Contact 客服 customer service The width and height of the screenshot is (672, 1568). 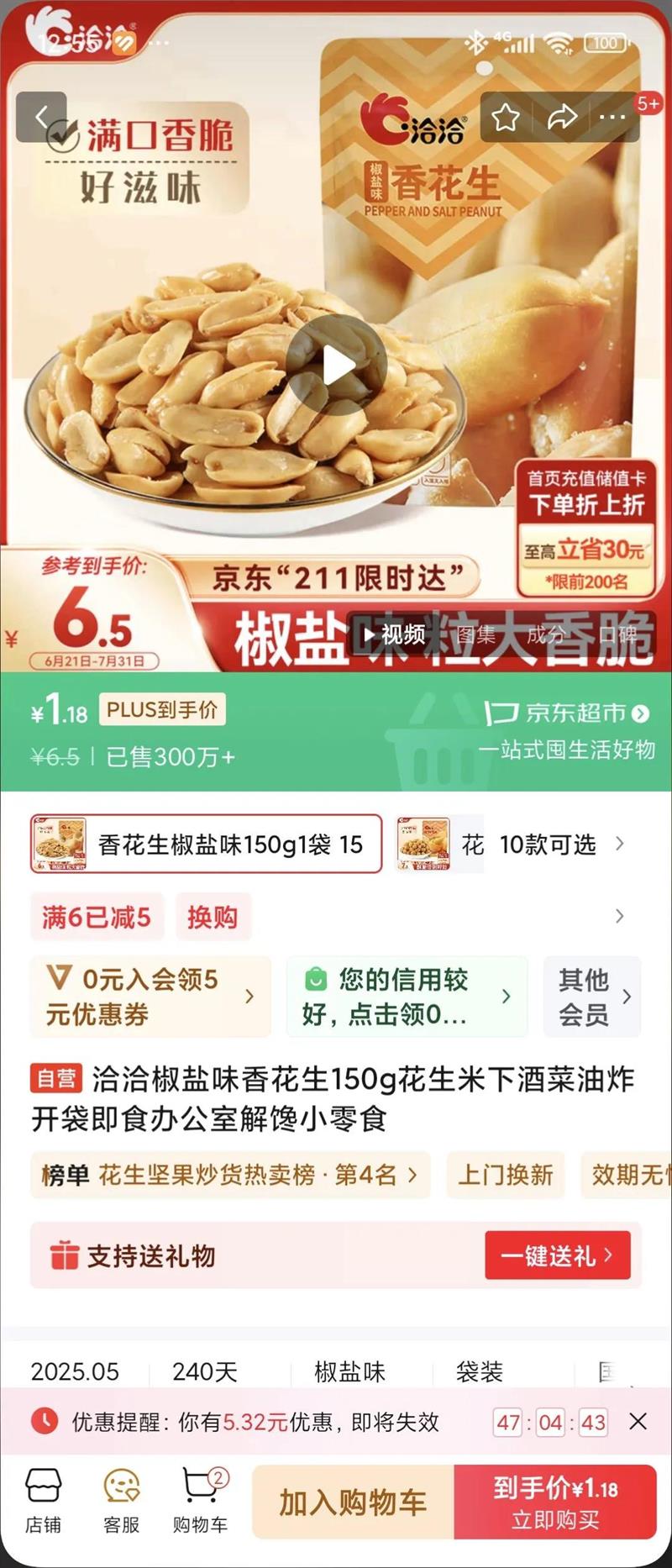point(121,1502)
